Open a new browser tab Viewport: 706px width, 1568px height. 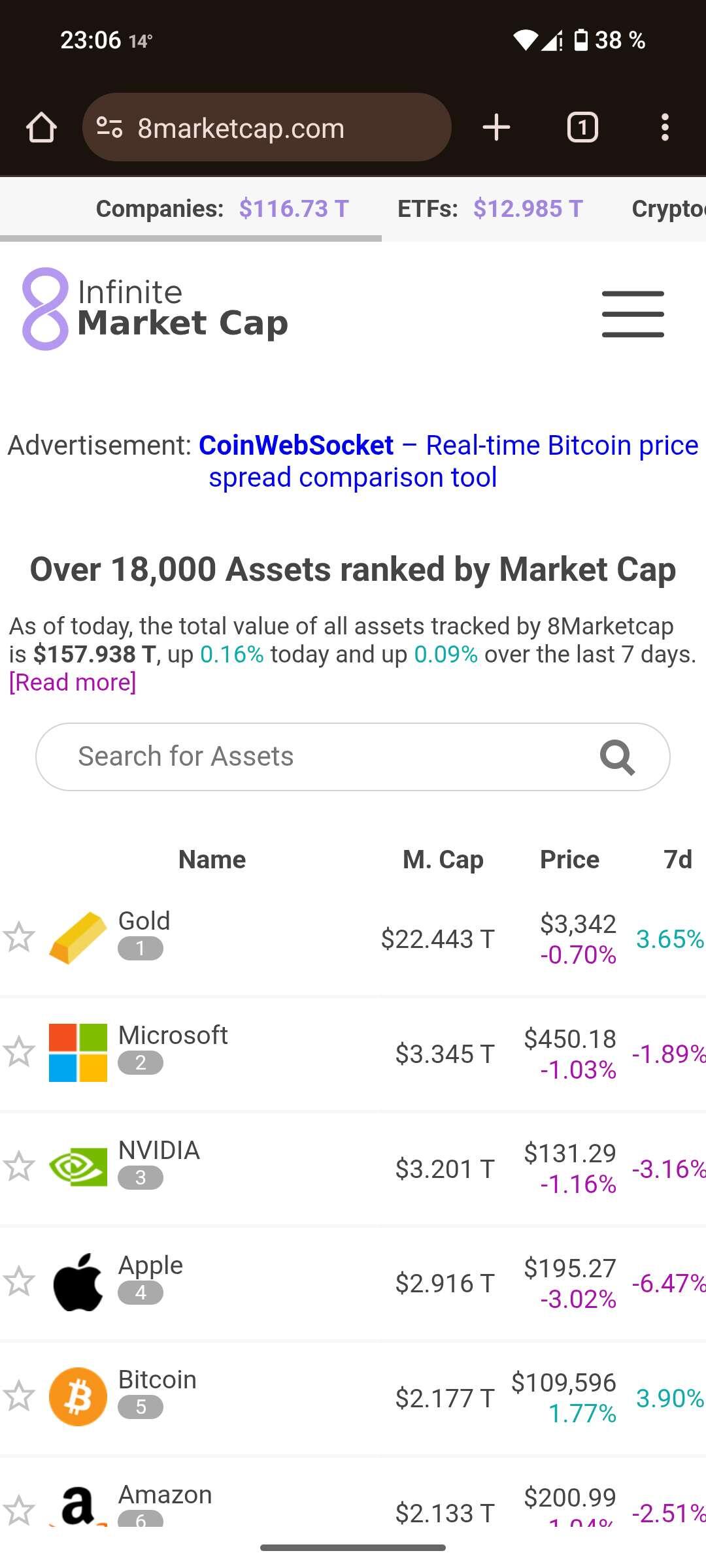[496, 127]
